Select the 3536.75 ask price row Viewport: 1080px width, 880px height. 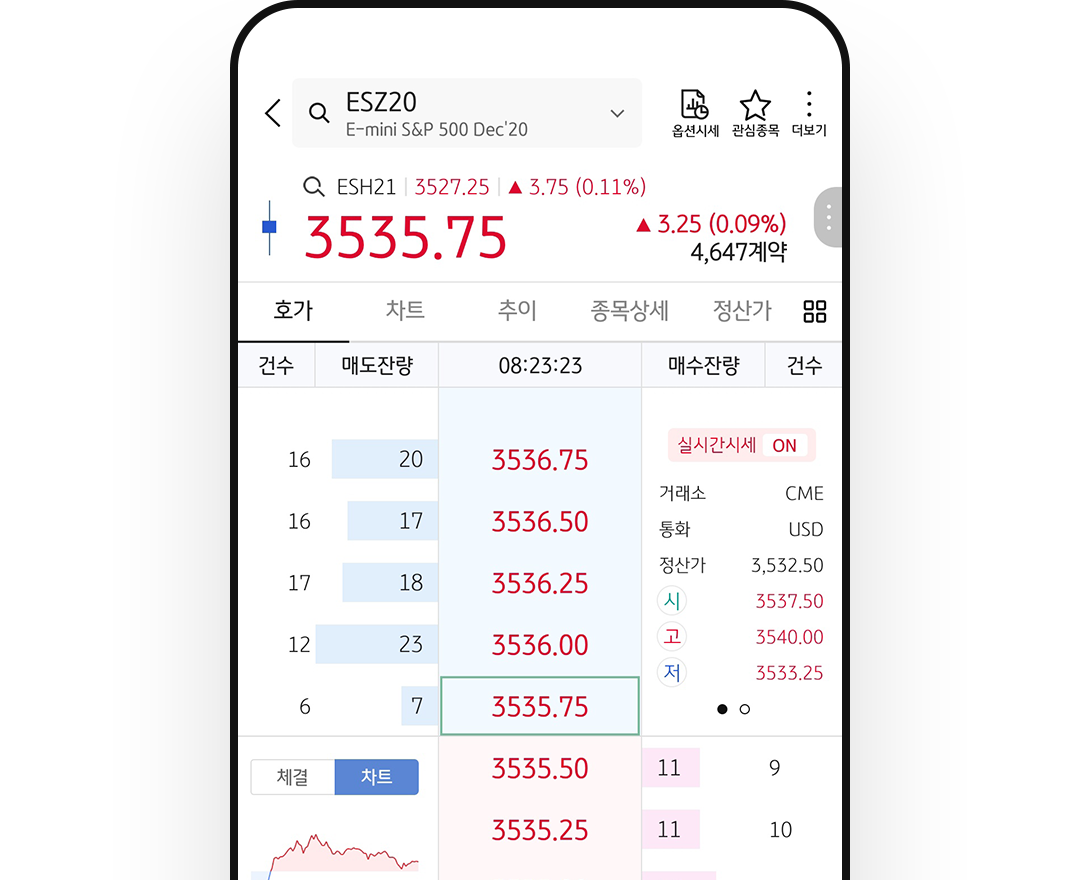click(540, 460)
